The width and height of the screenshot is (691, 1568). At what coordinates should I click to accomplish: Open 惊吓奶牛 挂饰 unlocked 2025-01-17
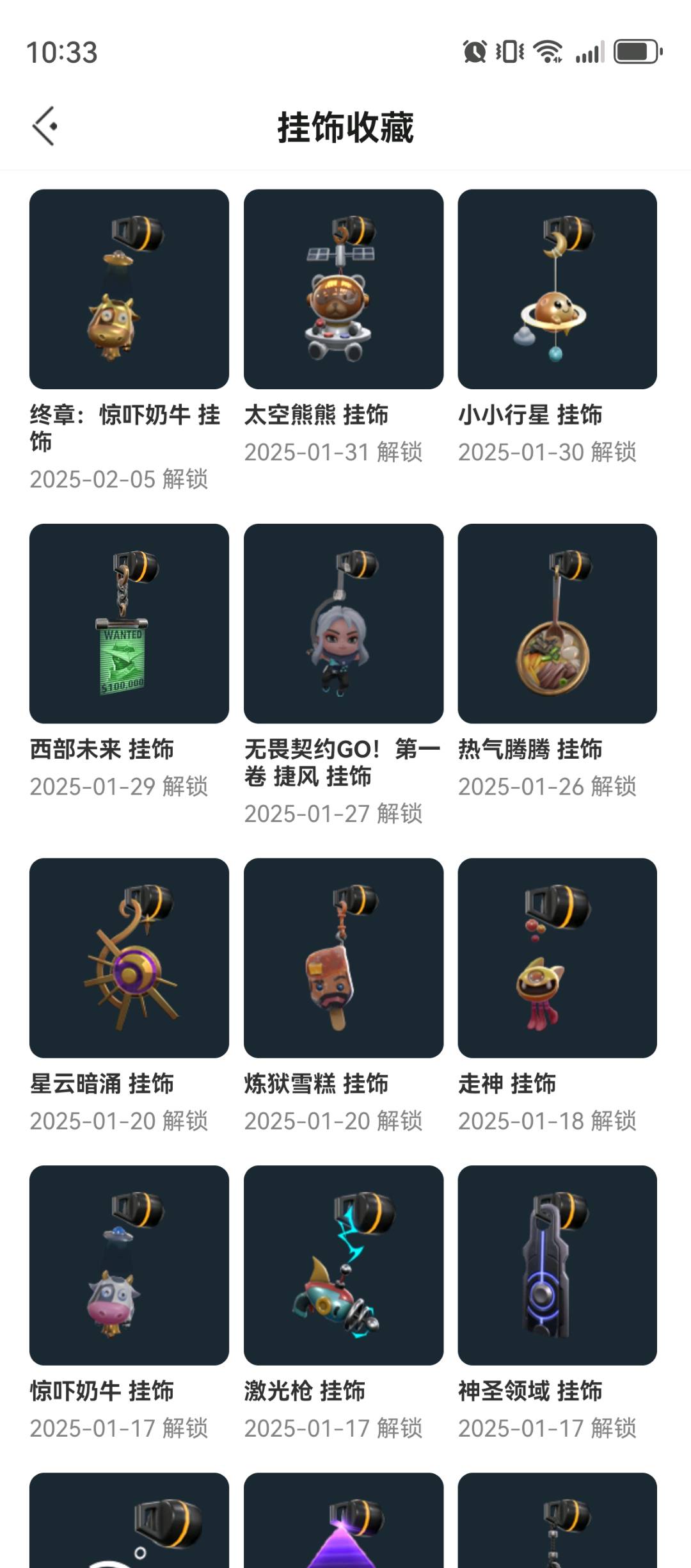pyautogui.click(x=129, y=1265)
